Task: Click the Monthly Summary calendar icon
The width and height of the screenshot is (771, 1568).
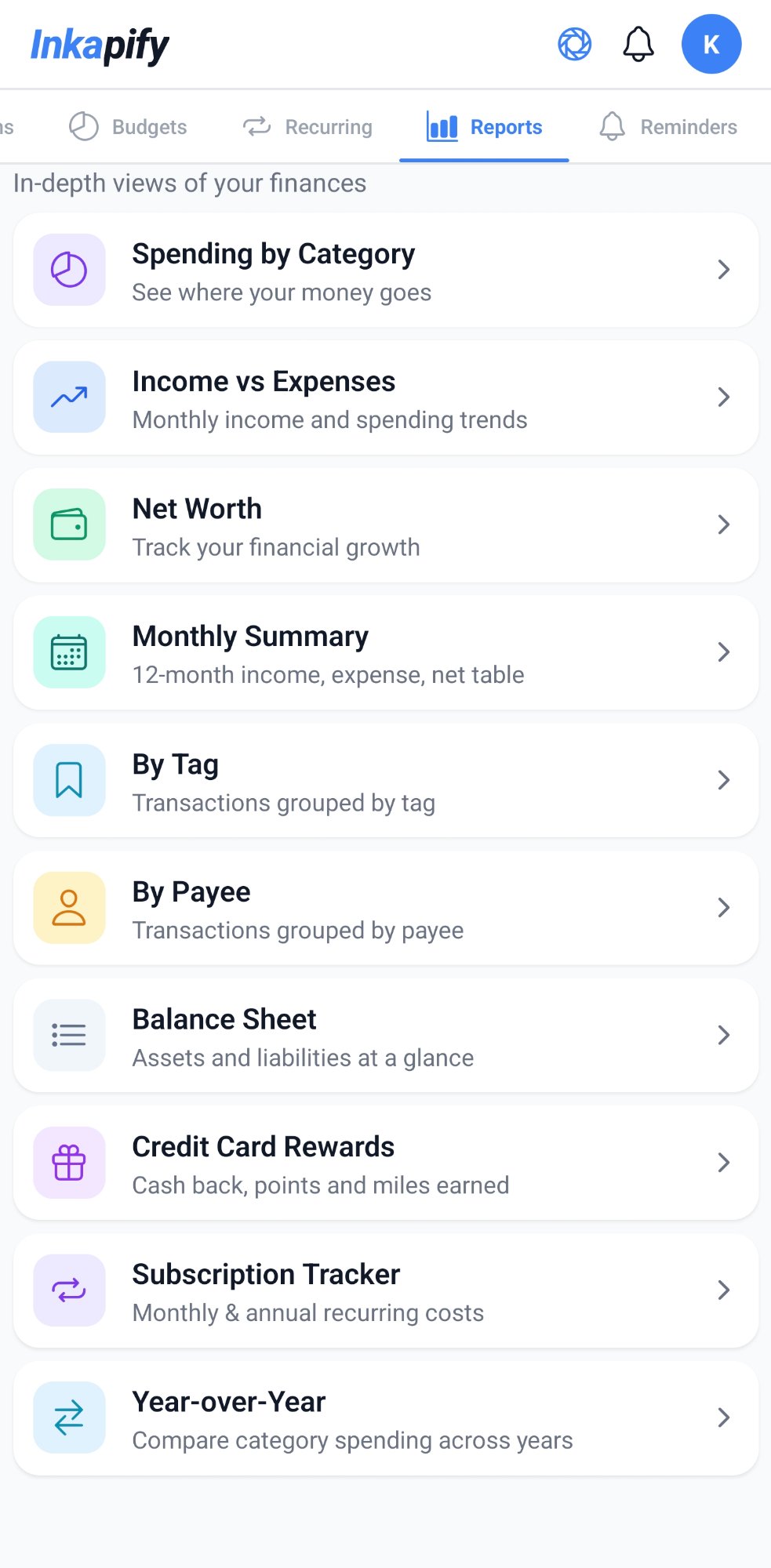Action: (68, 652)
